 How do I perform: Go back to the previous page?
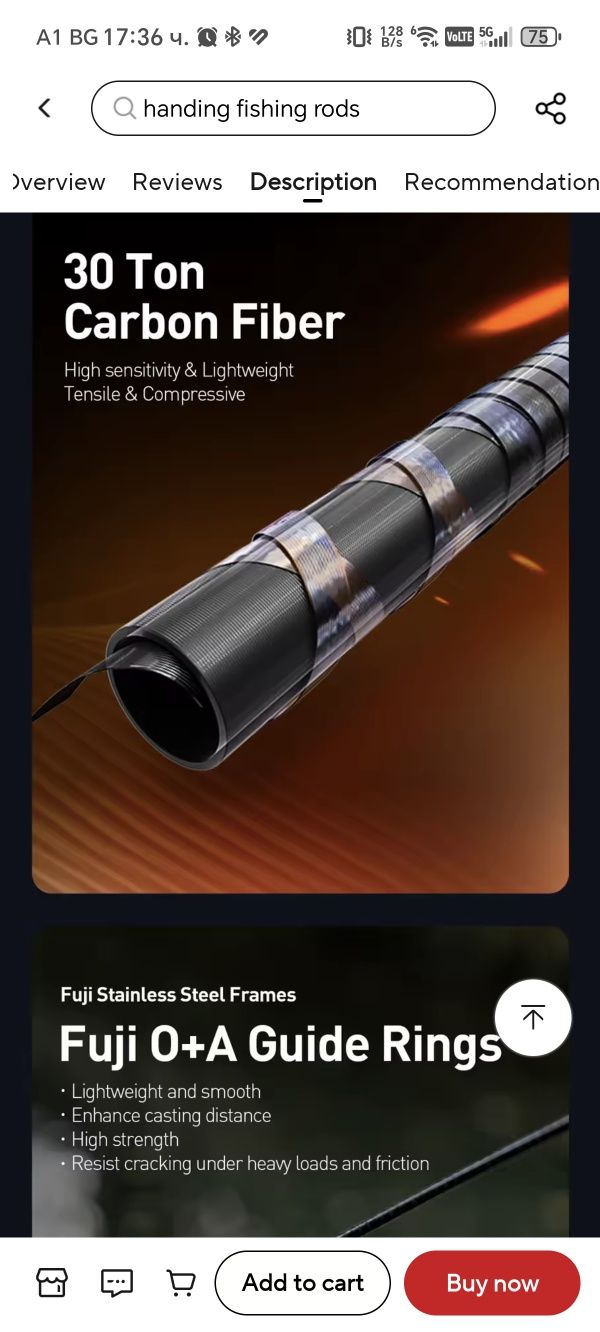click(x=44, y=108)
